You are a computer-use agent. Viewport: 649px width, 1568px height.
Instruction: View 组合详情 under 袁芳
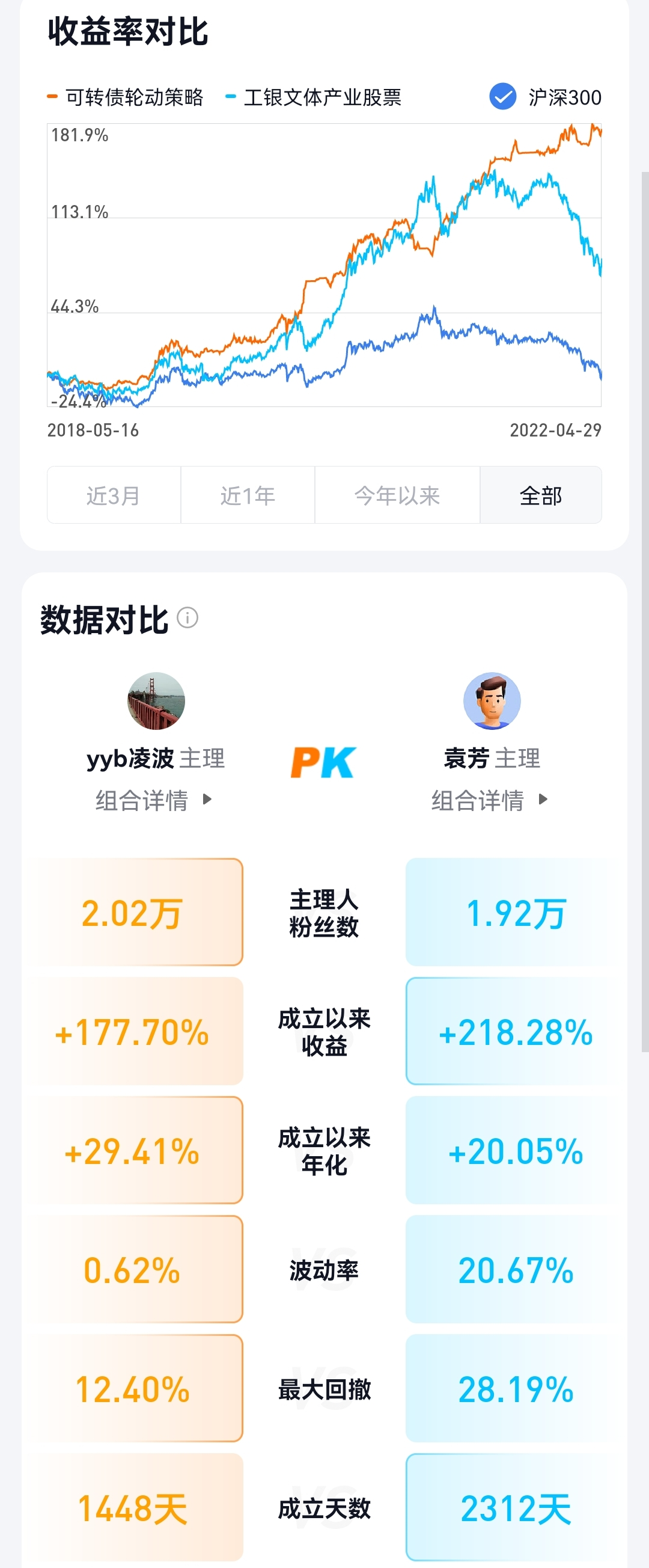(x=490, y=800)
